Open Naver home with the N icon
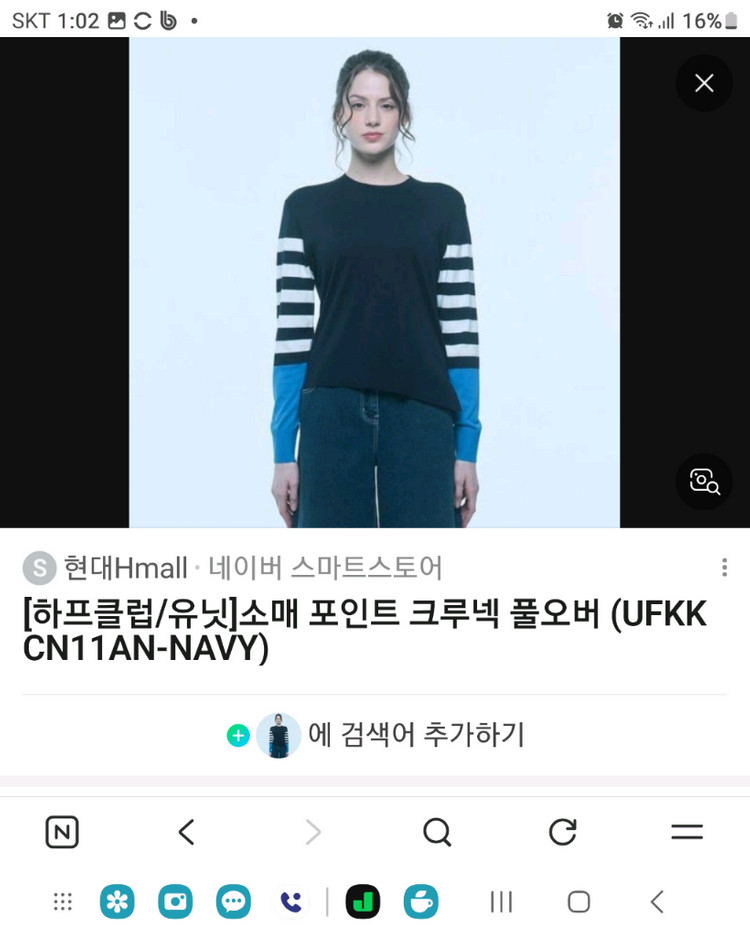The image size is (750, 937). 62,831
